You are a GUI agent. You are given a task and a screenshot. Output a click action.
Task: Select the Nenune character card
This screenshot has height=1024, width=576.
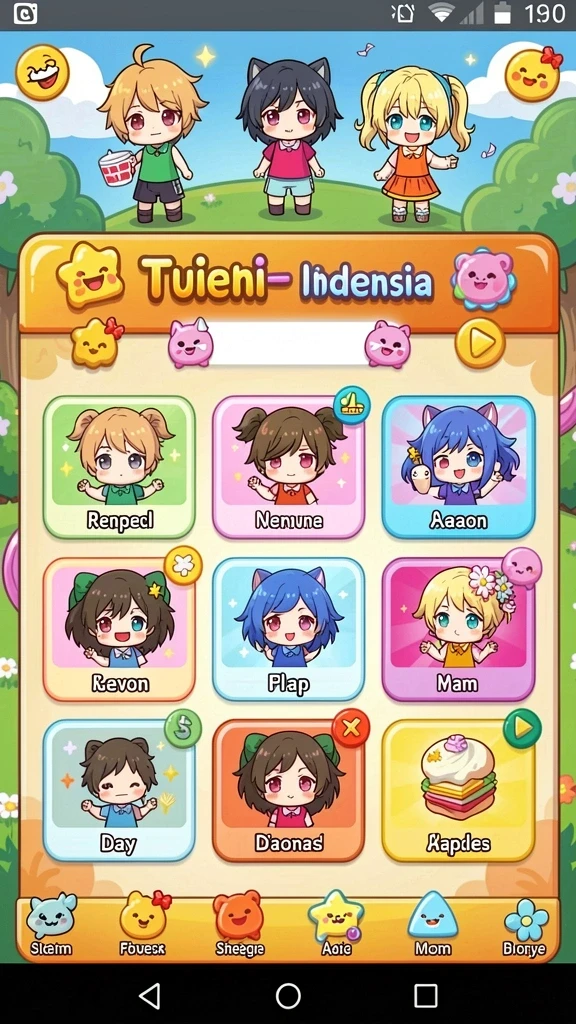[288, 467]
